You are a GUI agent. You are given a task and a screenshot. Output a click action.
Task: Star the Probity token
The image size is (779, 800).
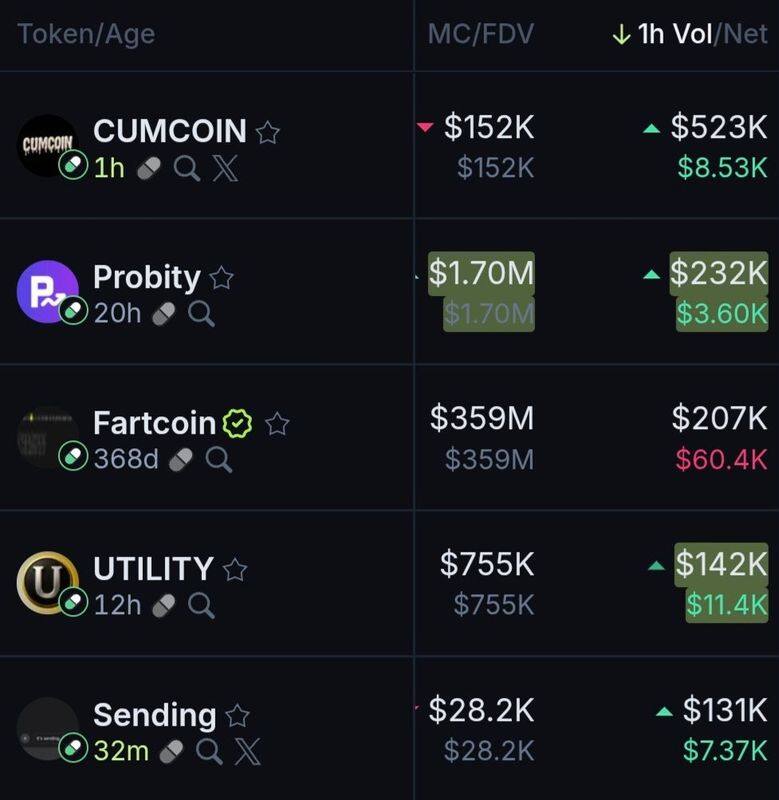[221, 278]
